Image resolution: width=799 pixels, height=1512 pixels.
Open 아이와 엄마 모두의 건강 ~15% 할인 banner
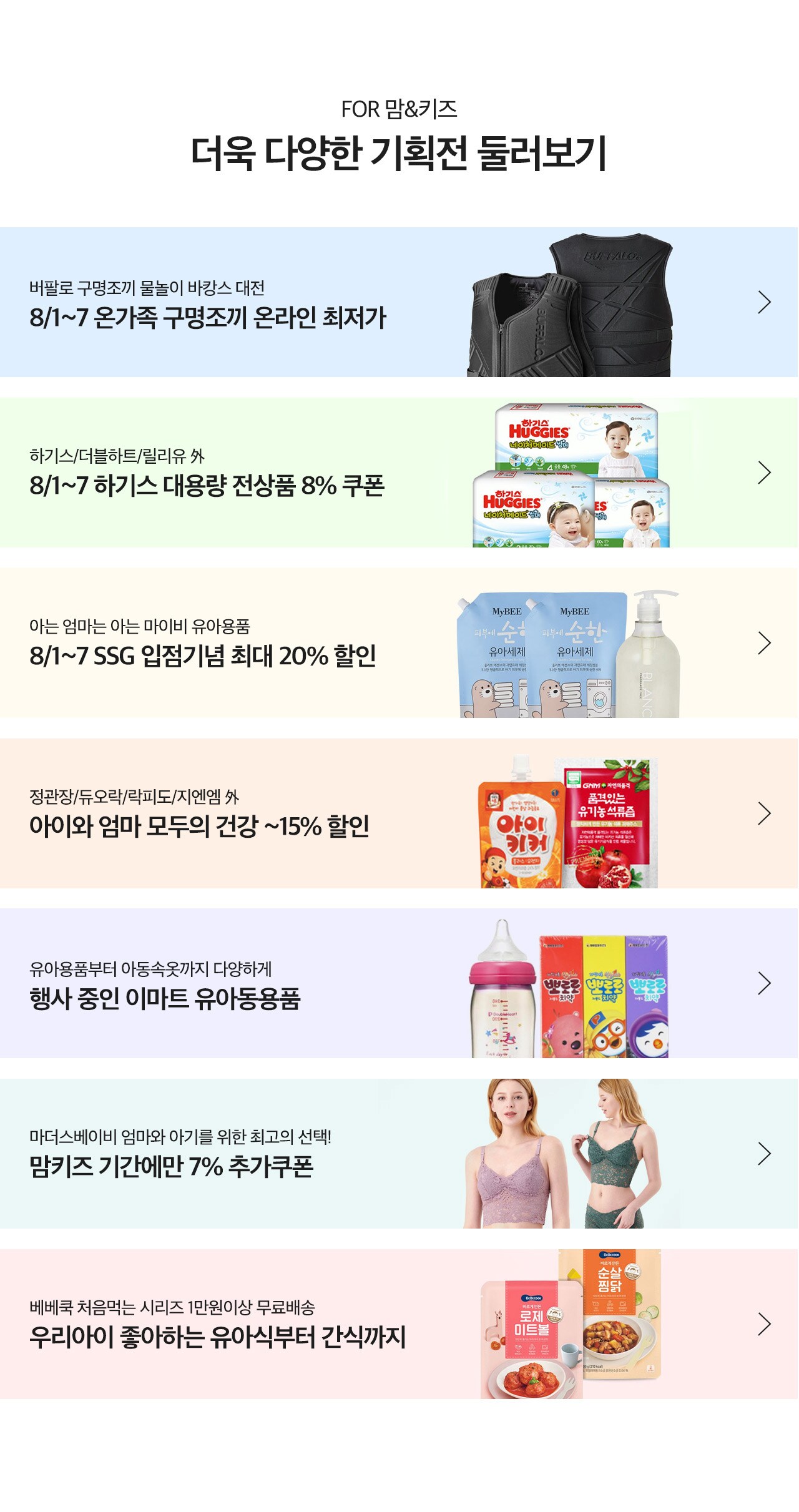coord(399,813)
